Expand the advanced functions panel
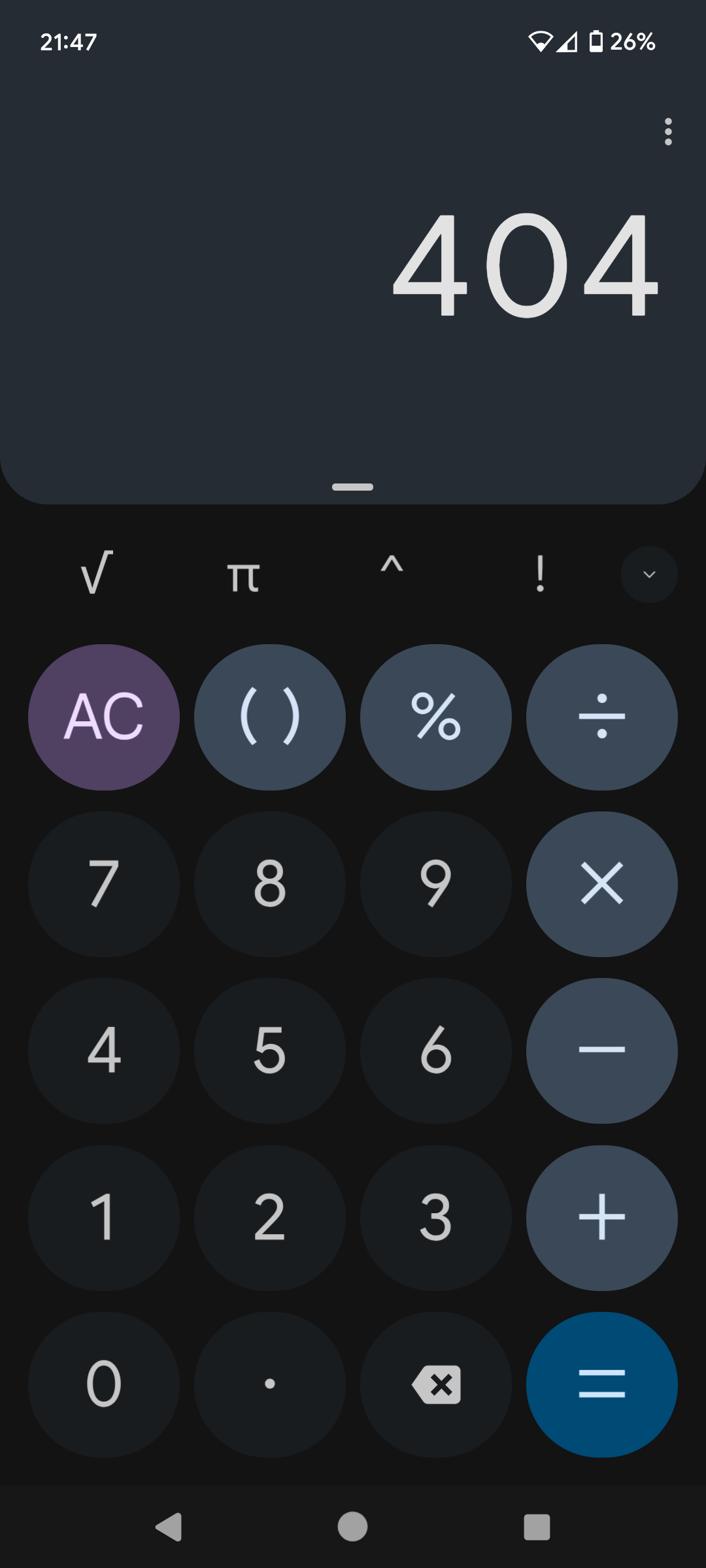Image resolution: width=706 pixels, height=1568 pixels. click(649, 575)
